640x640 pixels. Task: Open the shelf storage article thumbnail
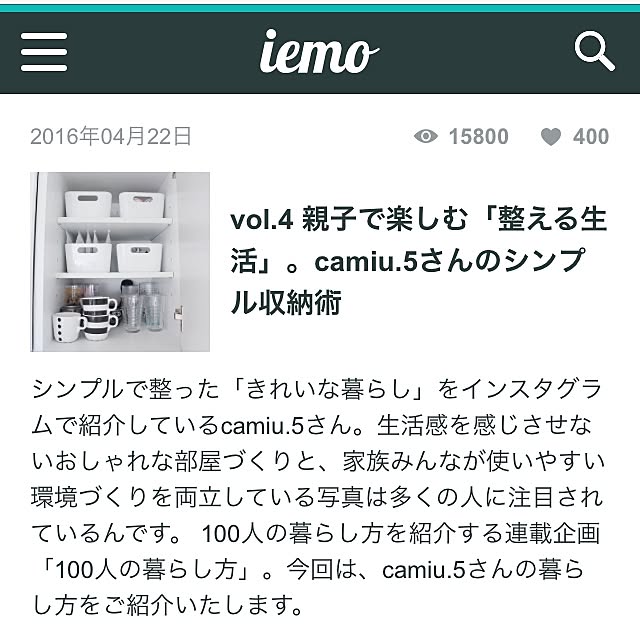coord(120,262)
